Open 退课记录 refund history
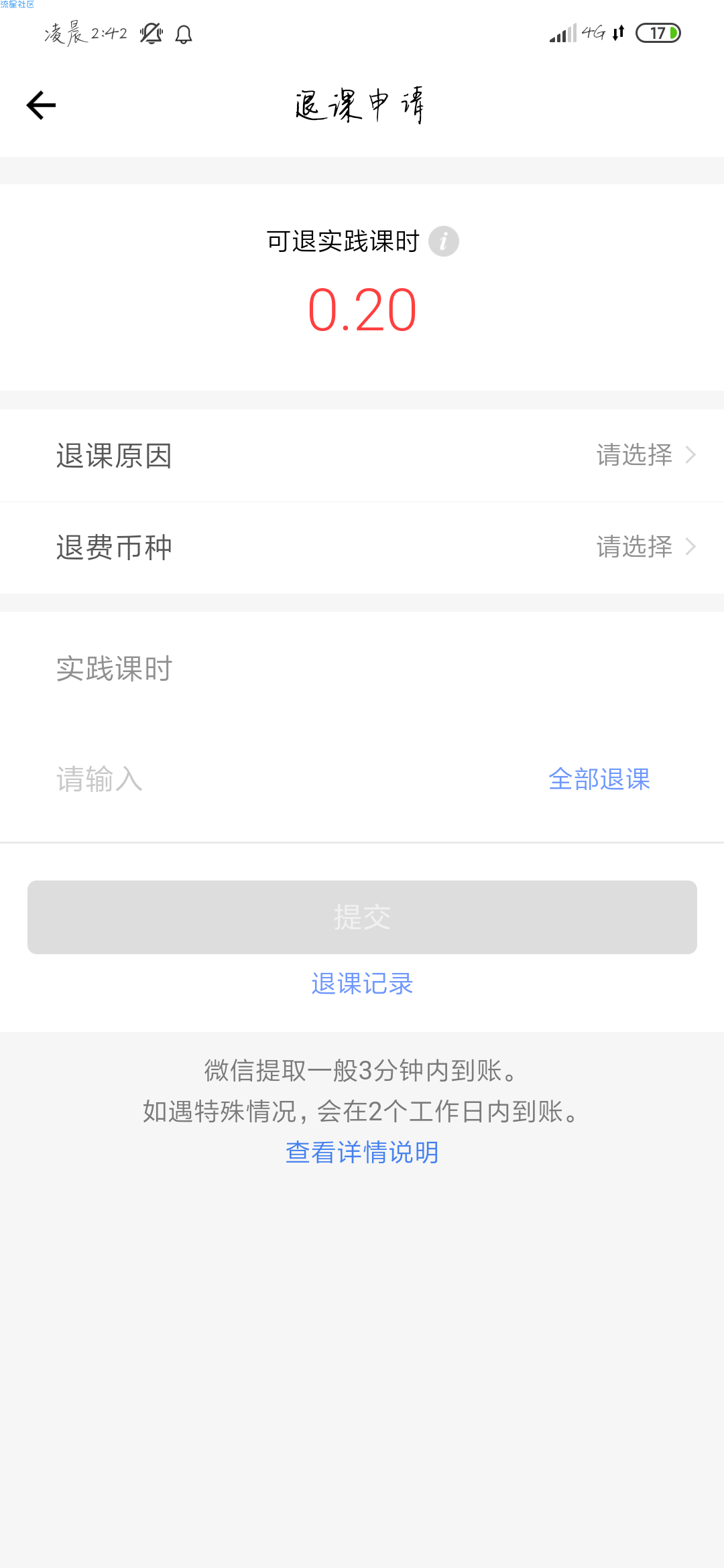 [x=362, y=984]
